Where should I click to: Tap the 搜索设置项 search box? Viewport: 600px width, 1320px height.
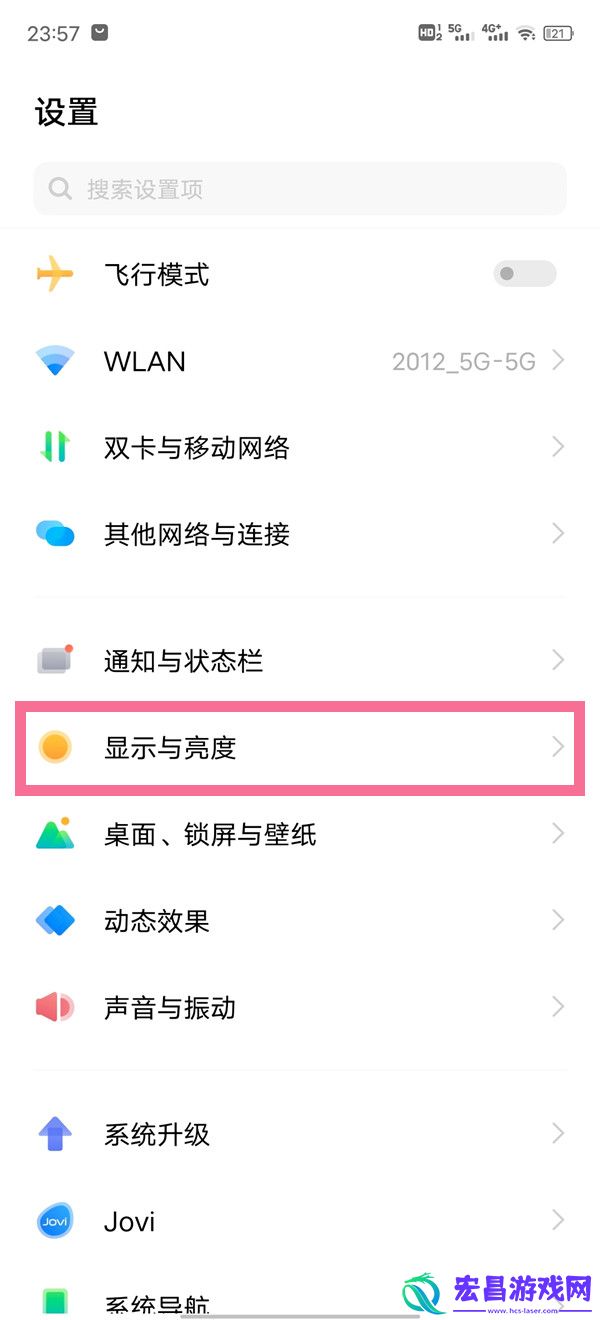(300, 189)
